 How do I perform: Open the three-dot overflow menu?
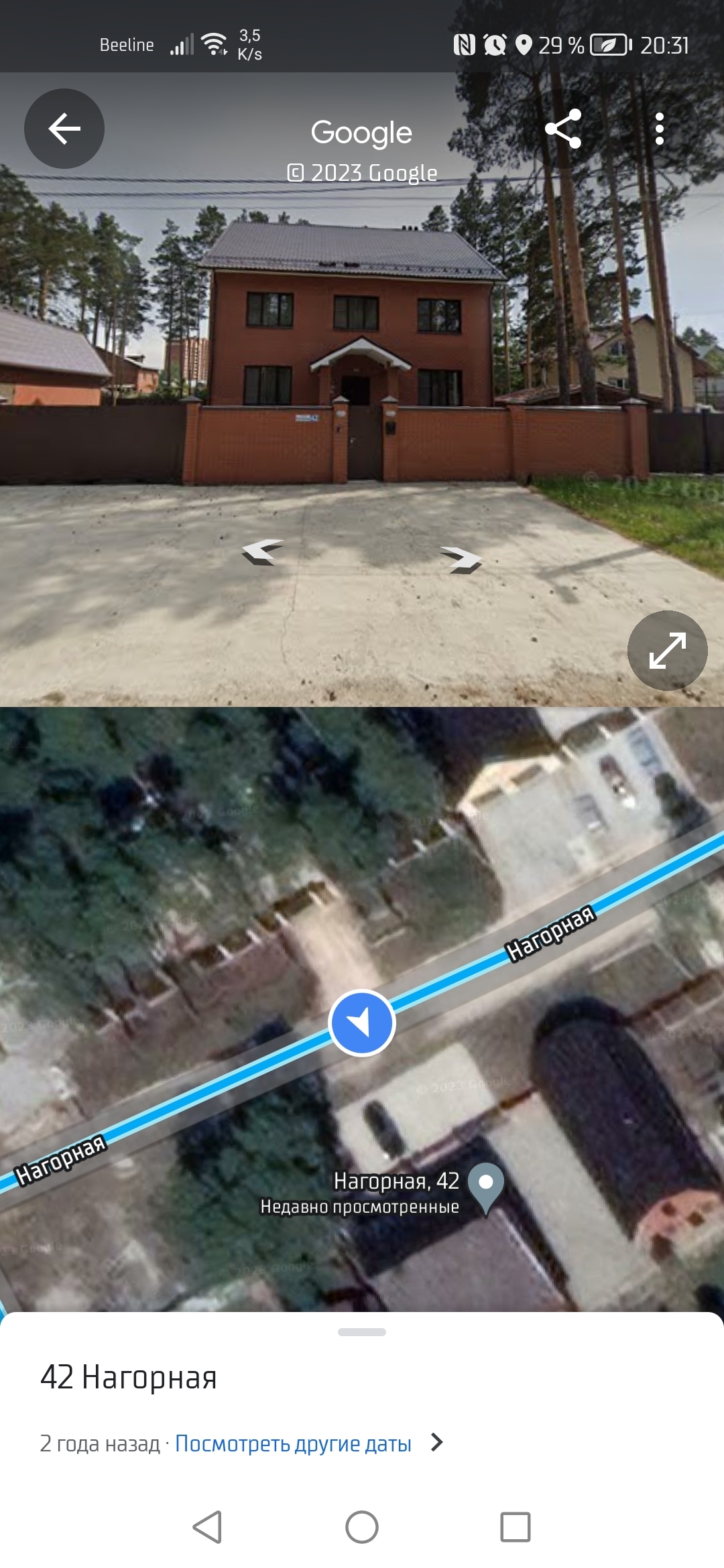point(660,129)
